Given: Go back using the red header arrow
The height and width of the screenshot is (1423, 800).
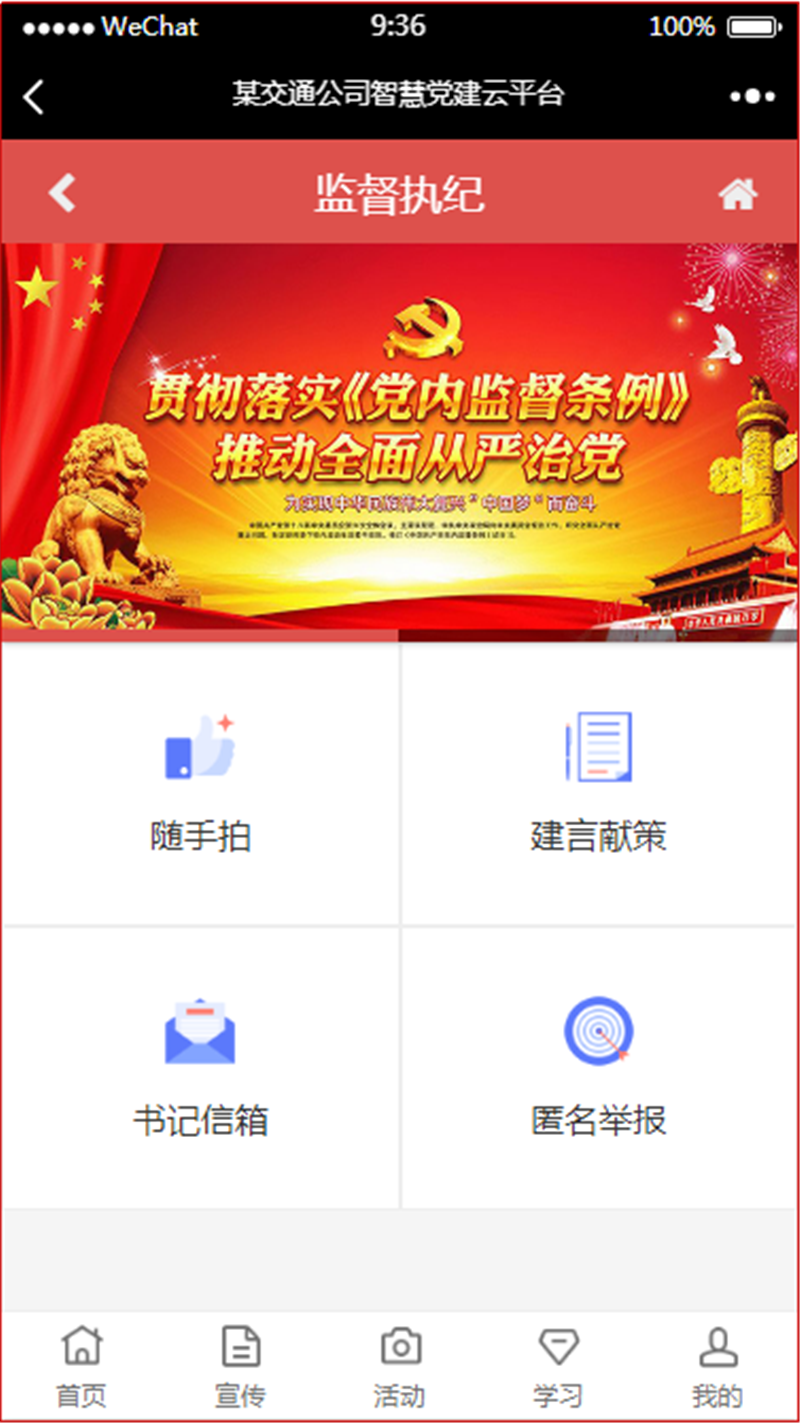Looking at the screenshot, I should pos(62,193).
